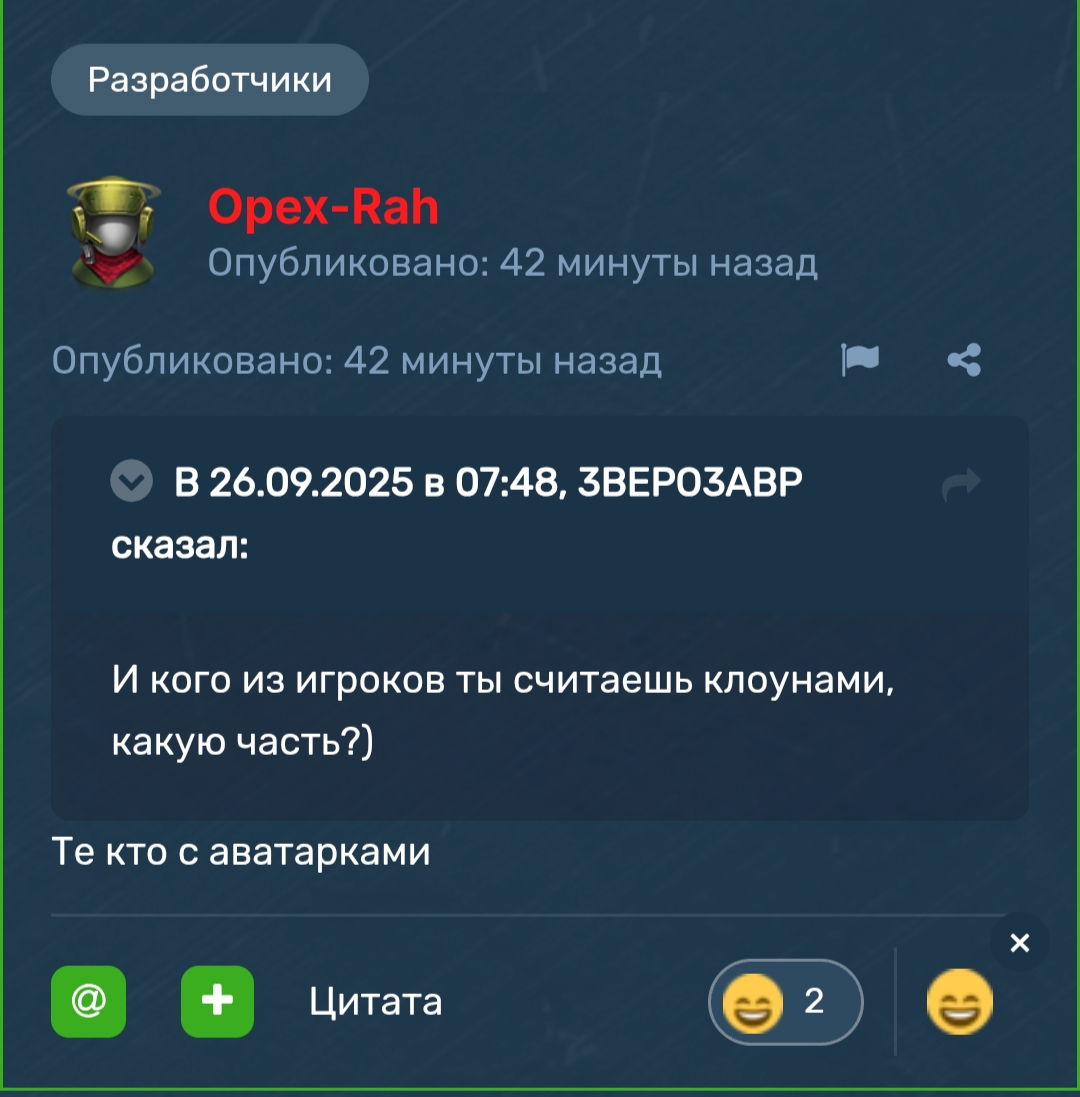Open Opex-Rah's profile via username
The image size is (1080, 1097).
pyautogui.click(x=323, y=208)
